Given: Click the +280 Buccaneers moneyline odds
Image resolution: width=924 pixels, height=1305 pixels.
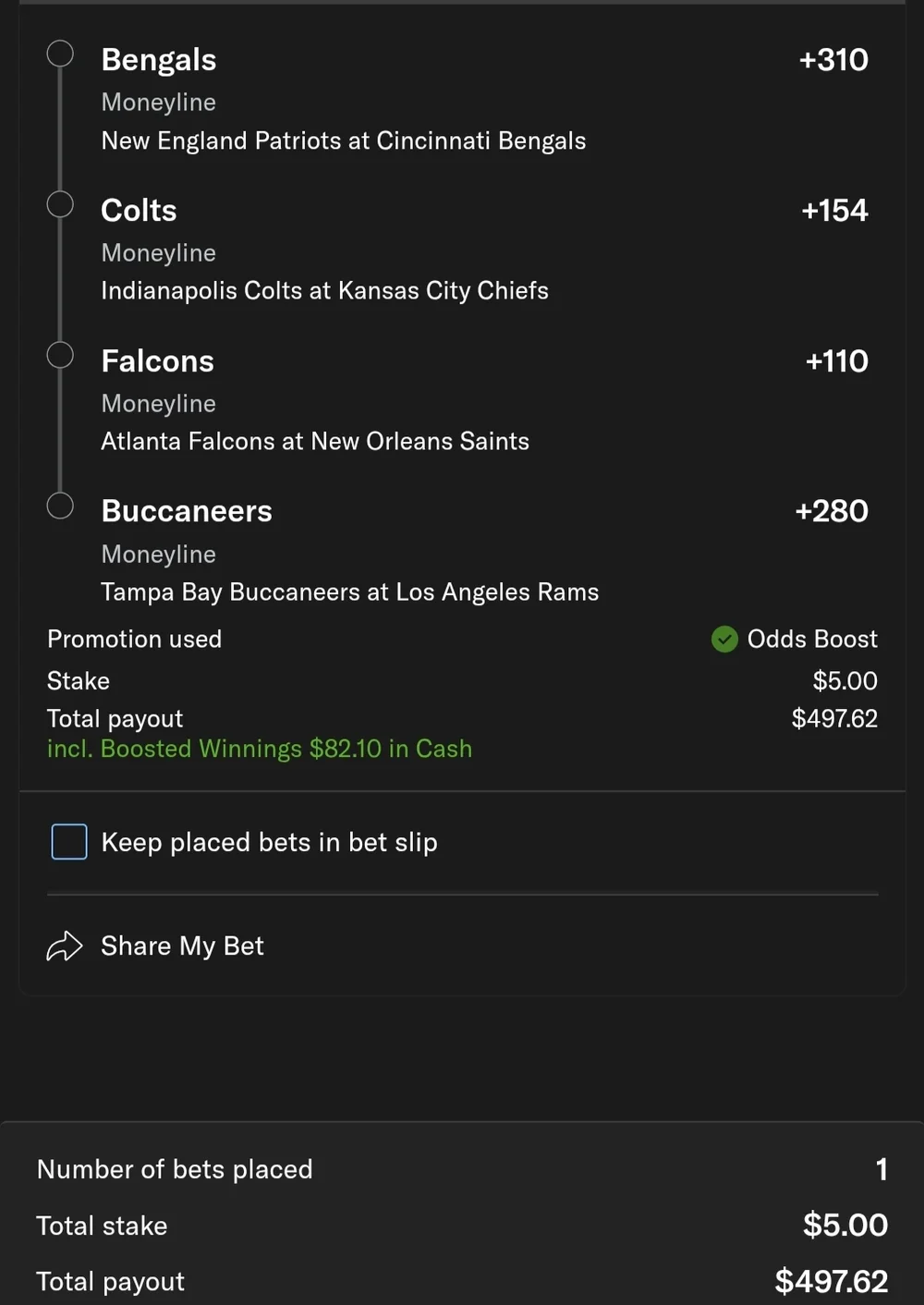Looking at the screenshot, I should coord(831,510).
